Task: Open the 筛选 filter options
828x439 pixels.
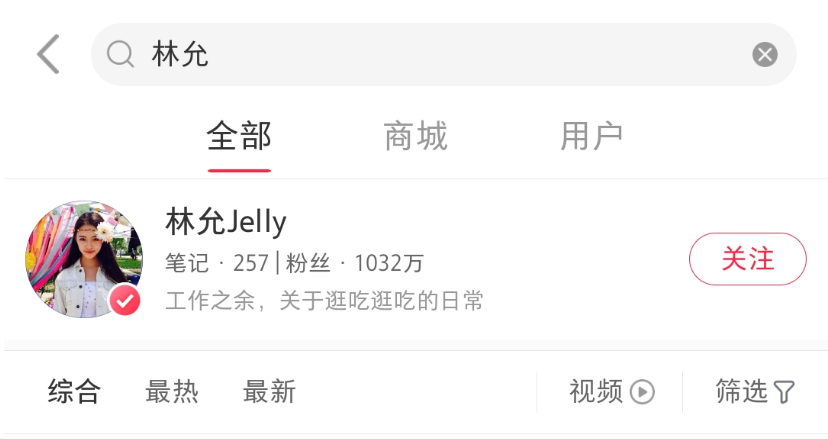Action: pos(754,391)
